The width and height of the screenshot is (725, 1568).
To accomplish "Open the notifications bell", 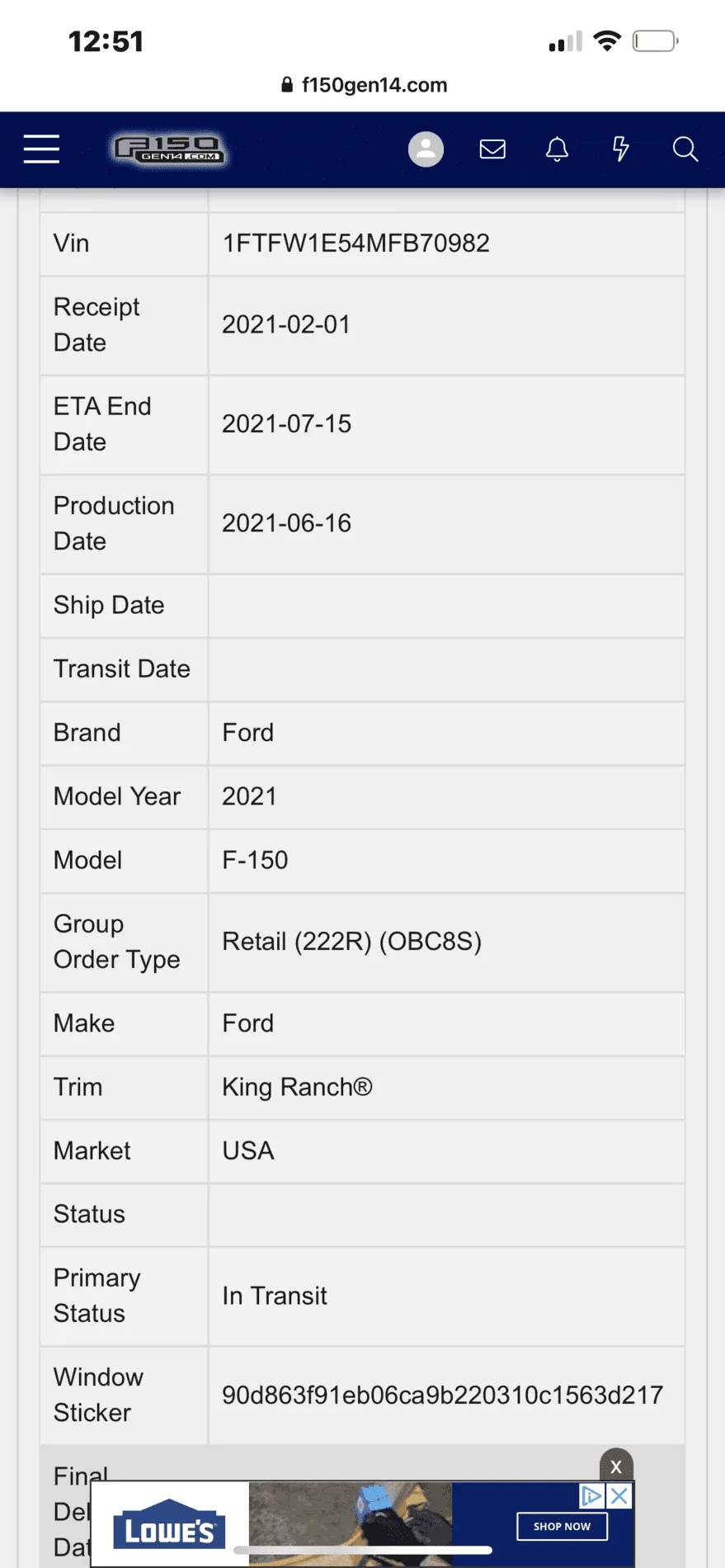I will pyautogui.click(x=557, y=149).
